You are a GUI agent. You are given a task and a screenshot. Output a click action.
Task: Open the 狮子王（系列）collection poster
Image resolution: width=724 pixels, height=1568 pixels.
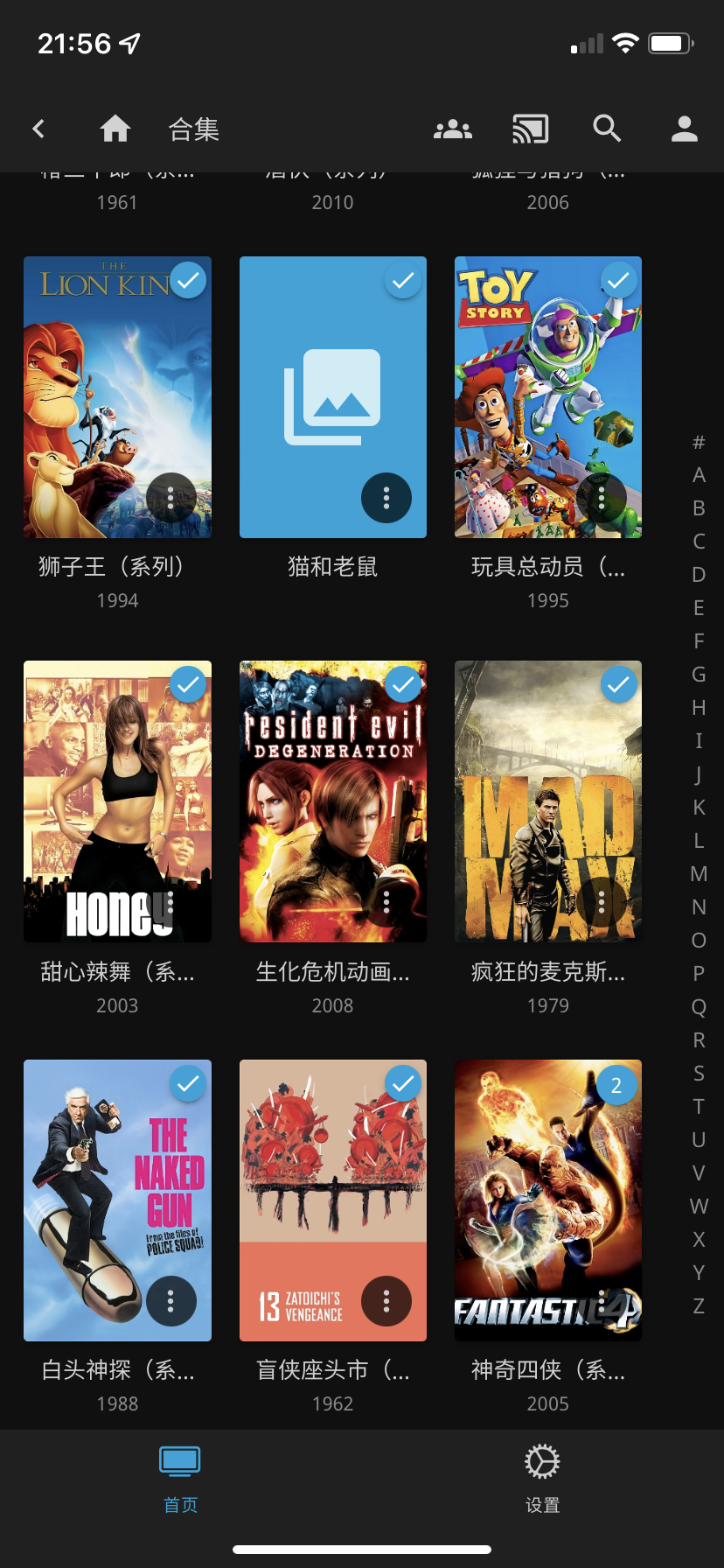pyautogui.click(x=117, y=396)
